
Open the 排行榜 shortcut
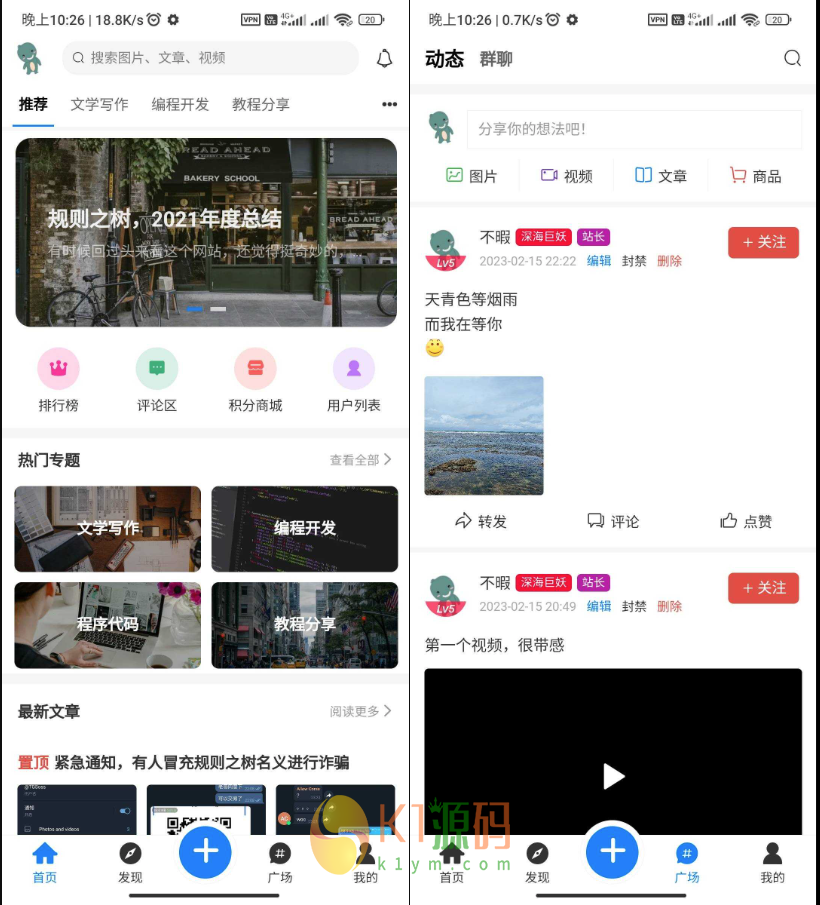[58, 380]
